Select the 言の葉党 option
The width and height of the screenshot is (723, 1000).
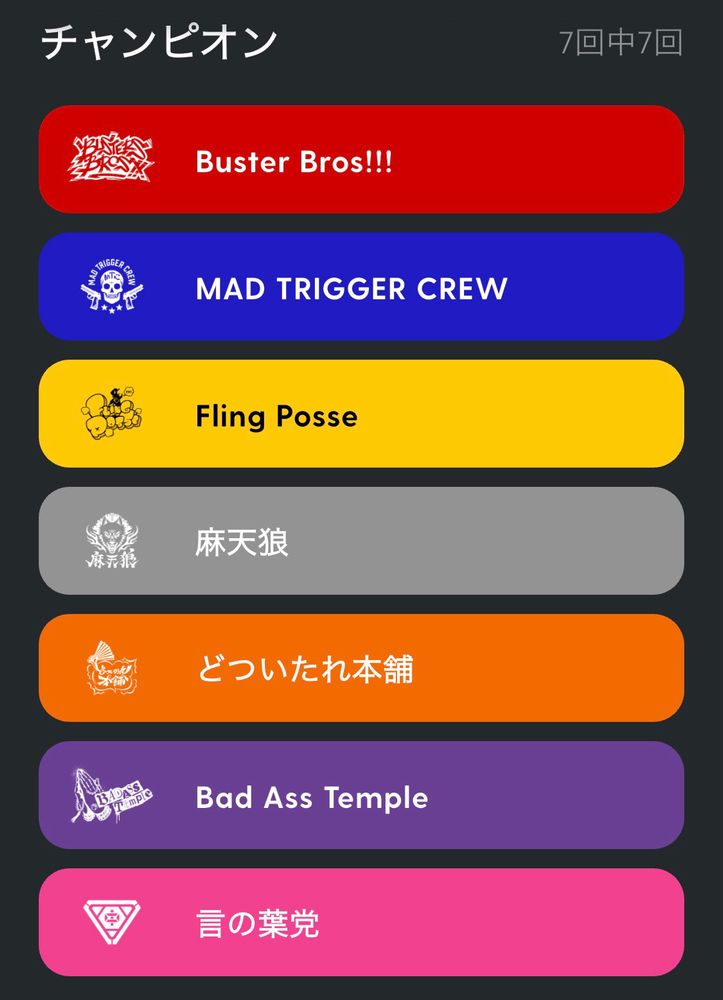pyautogui.click(x=361, y=922)
